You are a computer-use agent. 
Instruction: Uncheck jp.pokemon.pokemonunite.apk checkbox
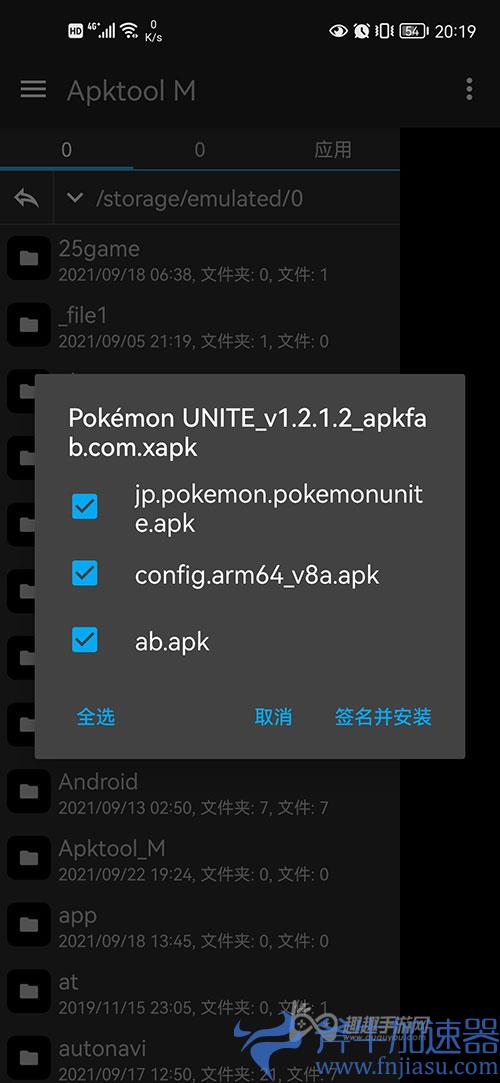pyautogui.click(x=85, y=508)
